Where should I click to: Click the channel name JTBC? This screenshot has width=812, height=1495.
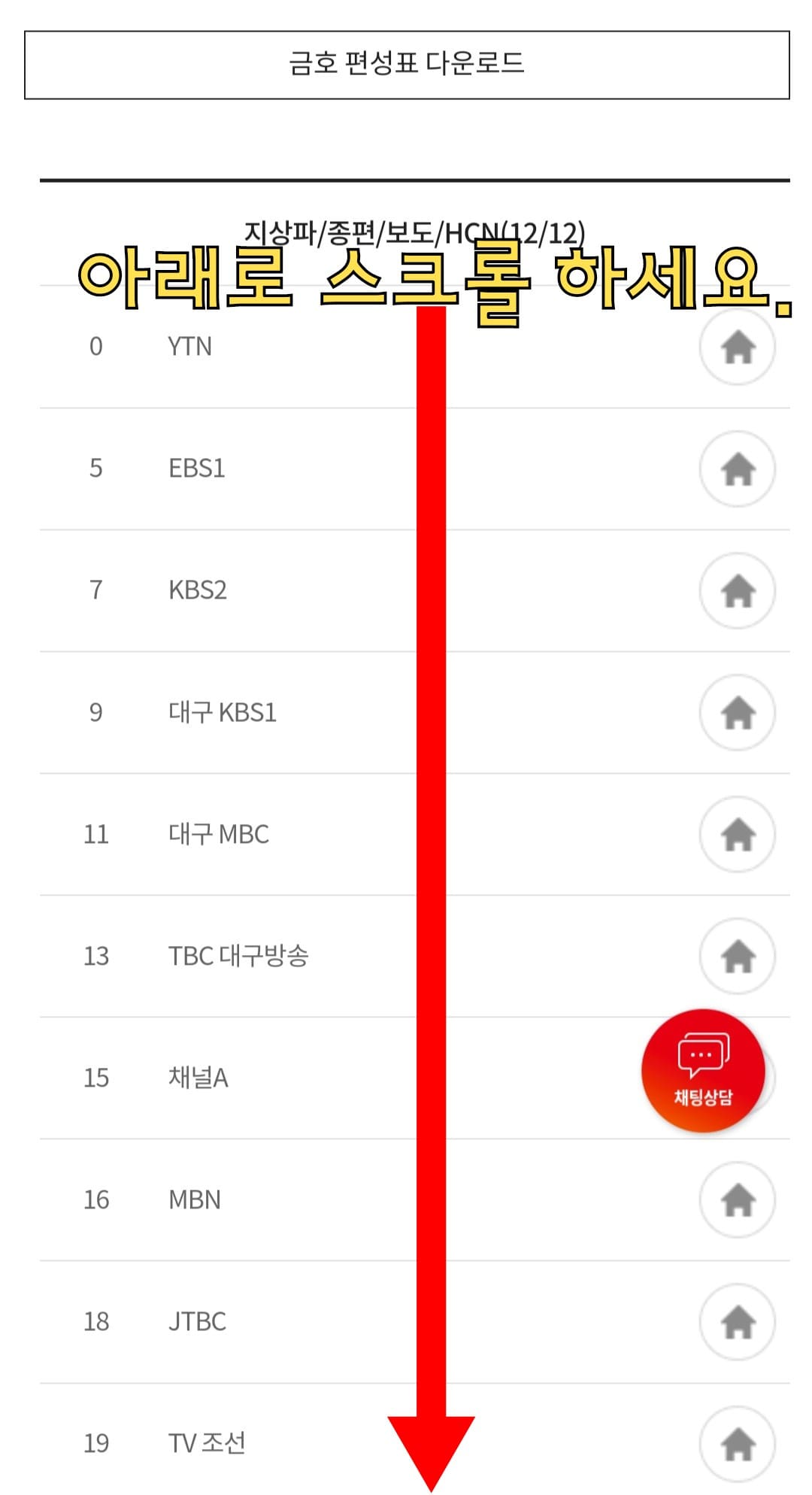(x=197, y=1321)
